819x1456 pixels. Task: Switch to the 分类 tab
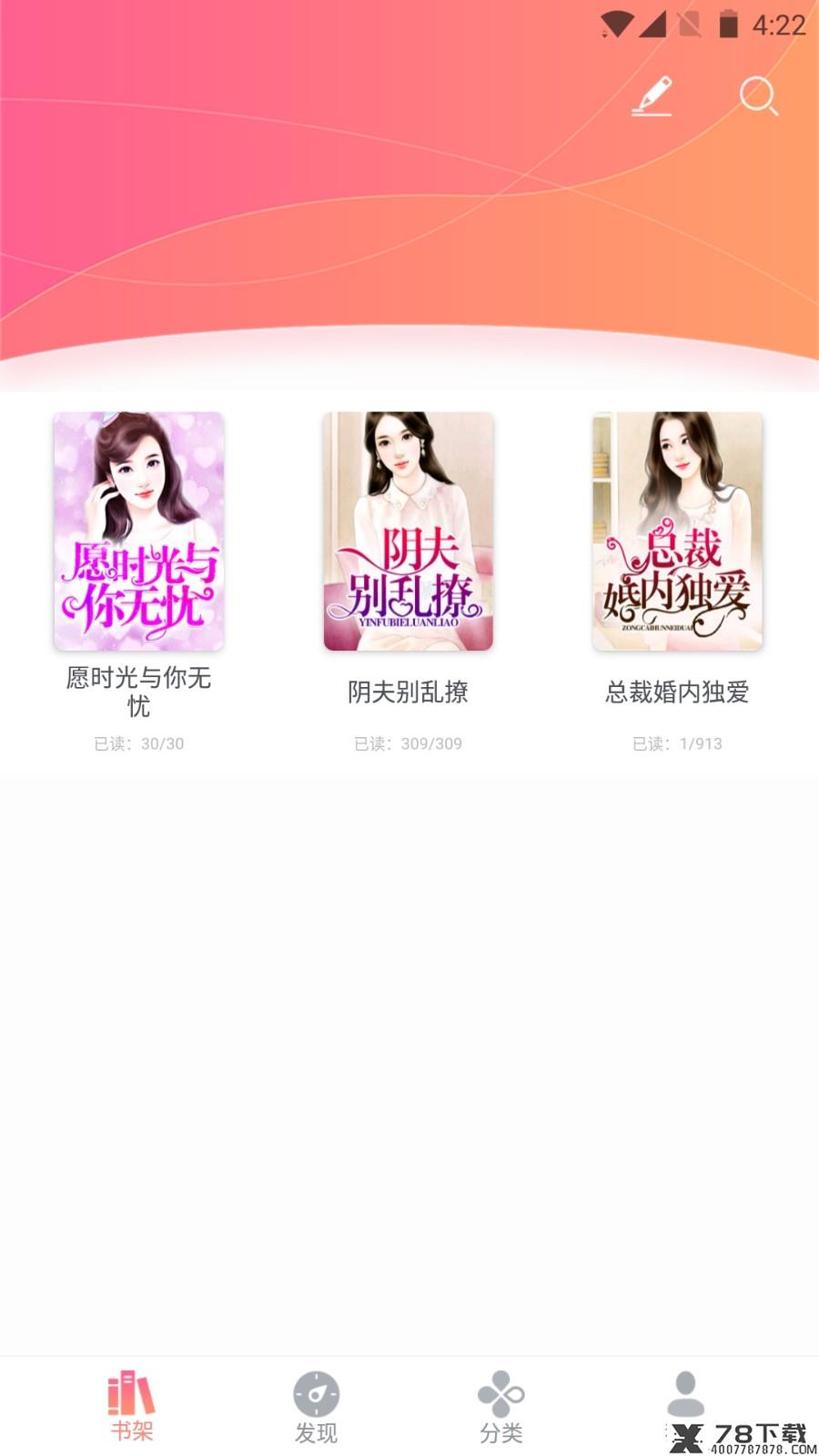500,1407
